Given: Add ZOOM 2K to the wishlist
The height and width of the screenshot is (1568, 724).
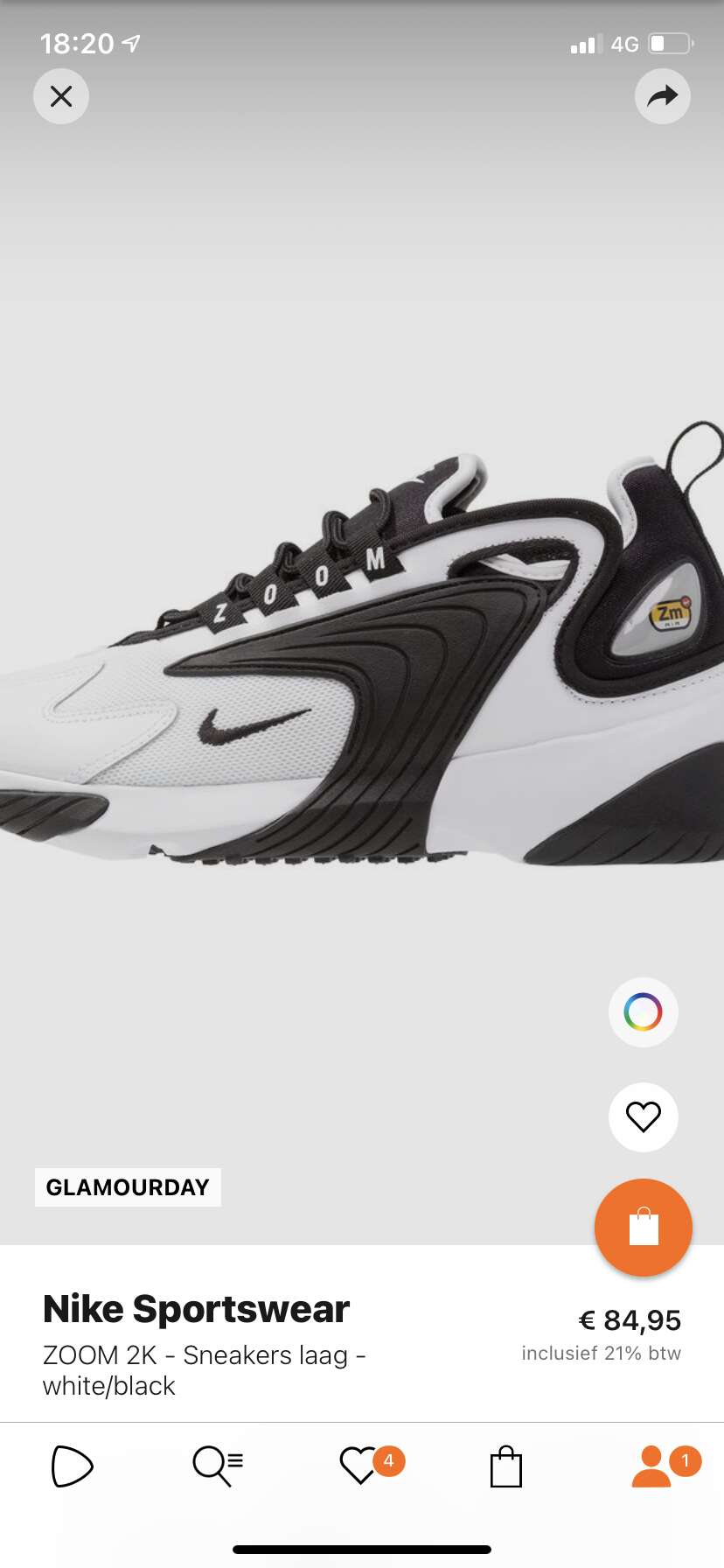Looking at the screenshot, I should click(644, 1117).
